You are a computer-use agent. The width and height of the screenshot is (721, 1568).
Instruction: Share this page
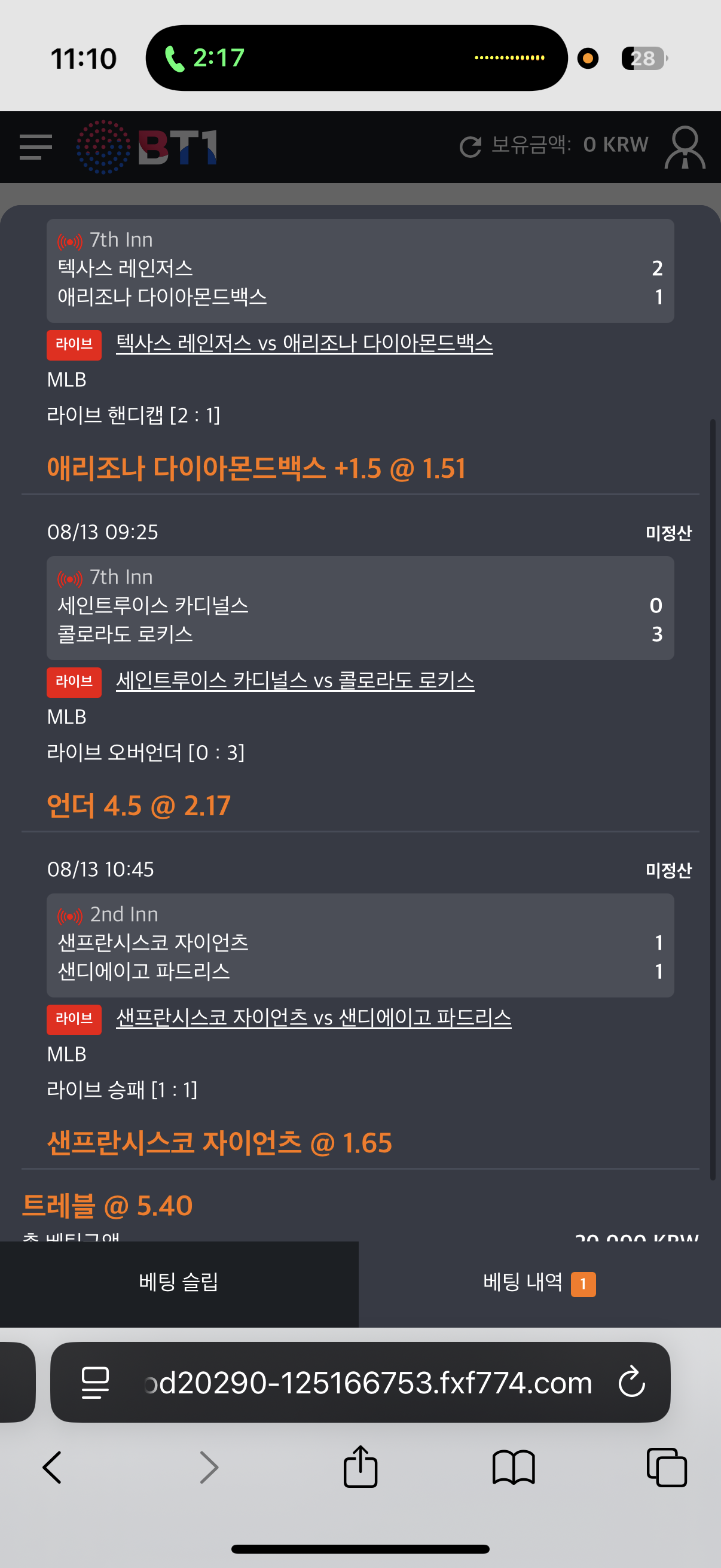point(360,1466)
